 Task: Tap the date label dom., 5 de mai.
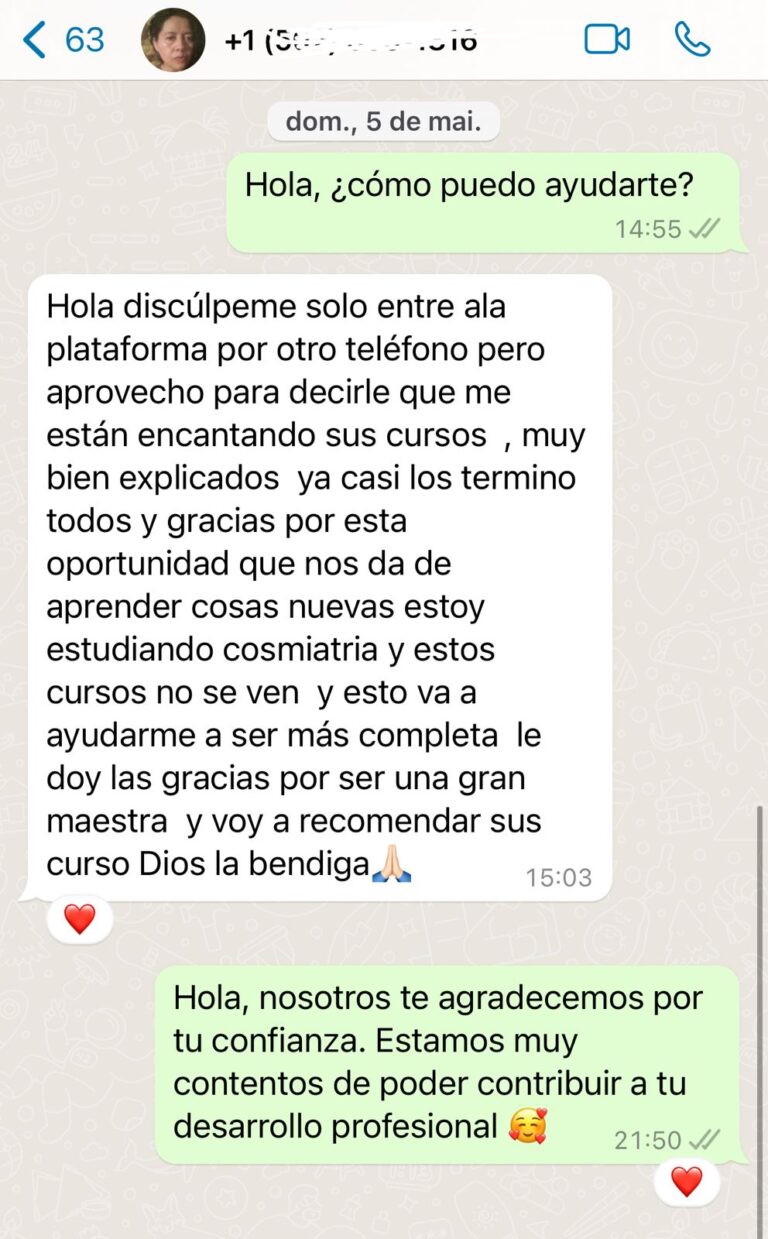click(x=383, y=121)
